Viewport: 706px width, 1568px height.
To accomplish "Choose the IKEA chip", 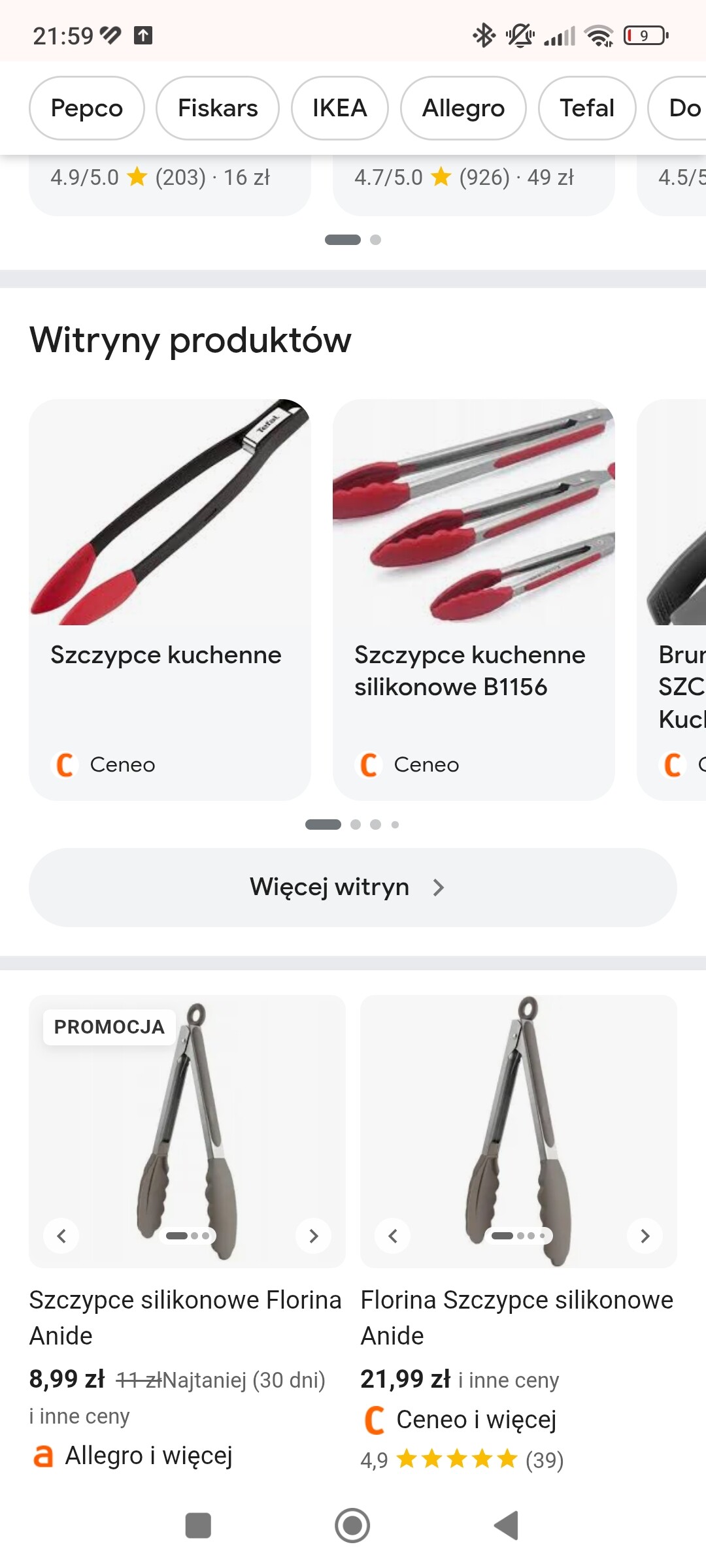I will pyautogui.click(x=339, y=108).
